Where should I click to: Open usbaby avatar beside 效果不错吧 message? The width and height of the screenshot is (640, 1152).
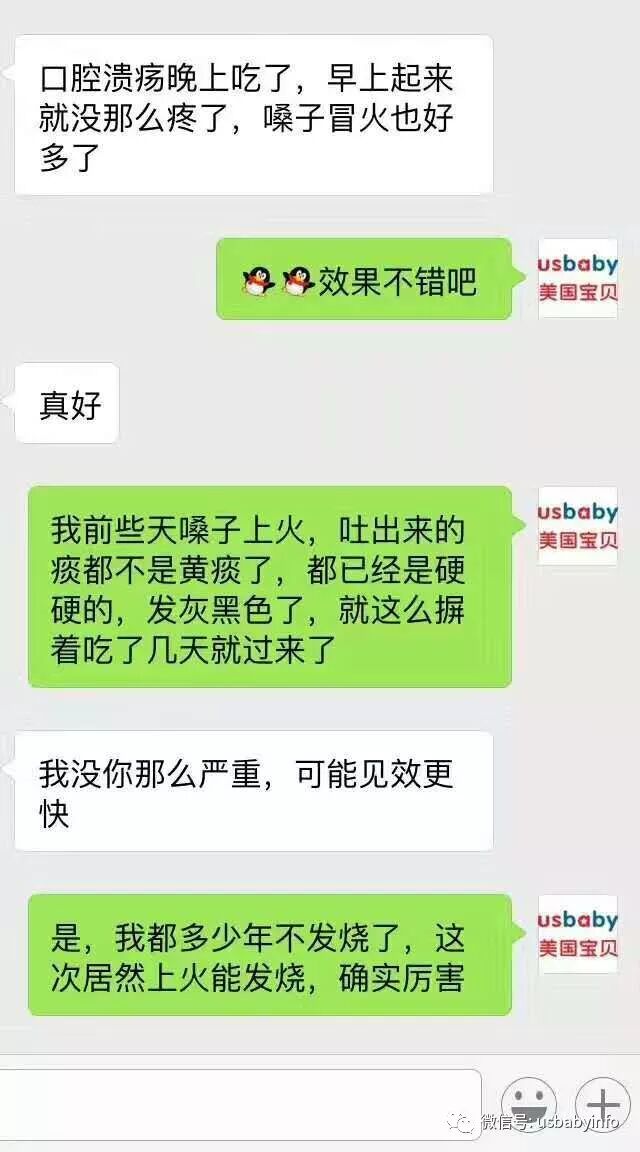(578, 278)
